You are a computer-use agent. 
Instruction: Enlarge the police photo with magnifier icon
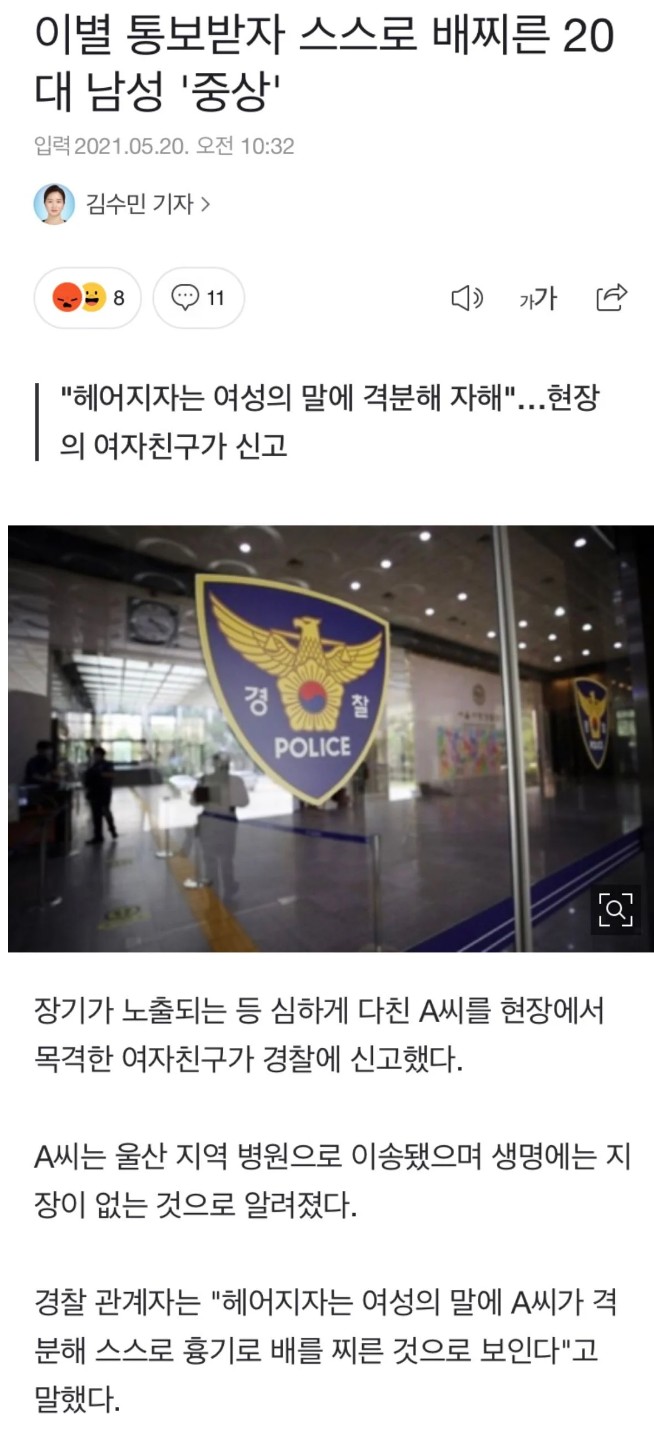click(x=615, y=908)
